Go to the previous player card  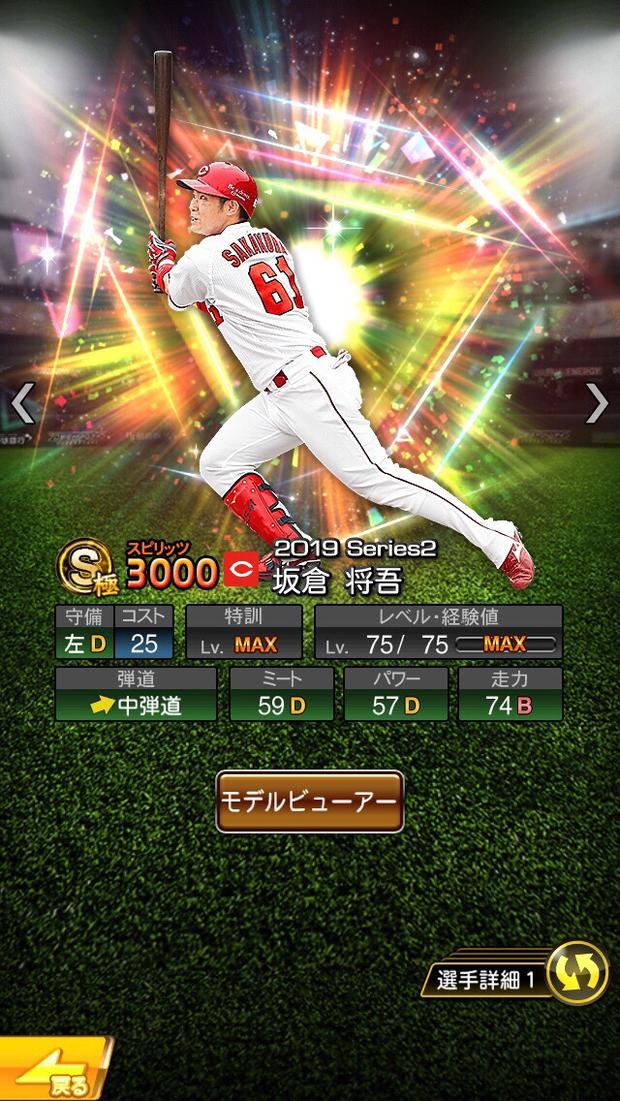(22, 403)
